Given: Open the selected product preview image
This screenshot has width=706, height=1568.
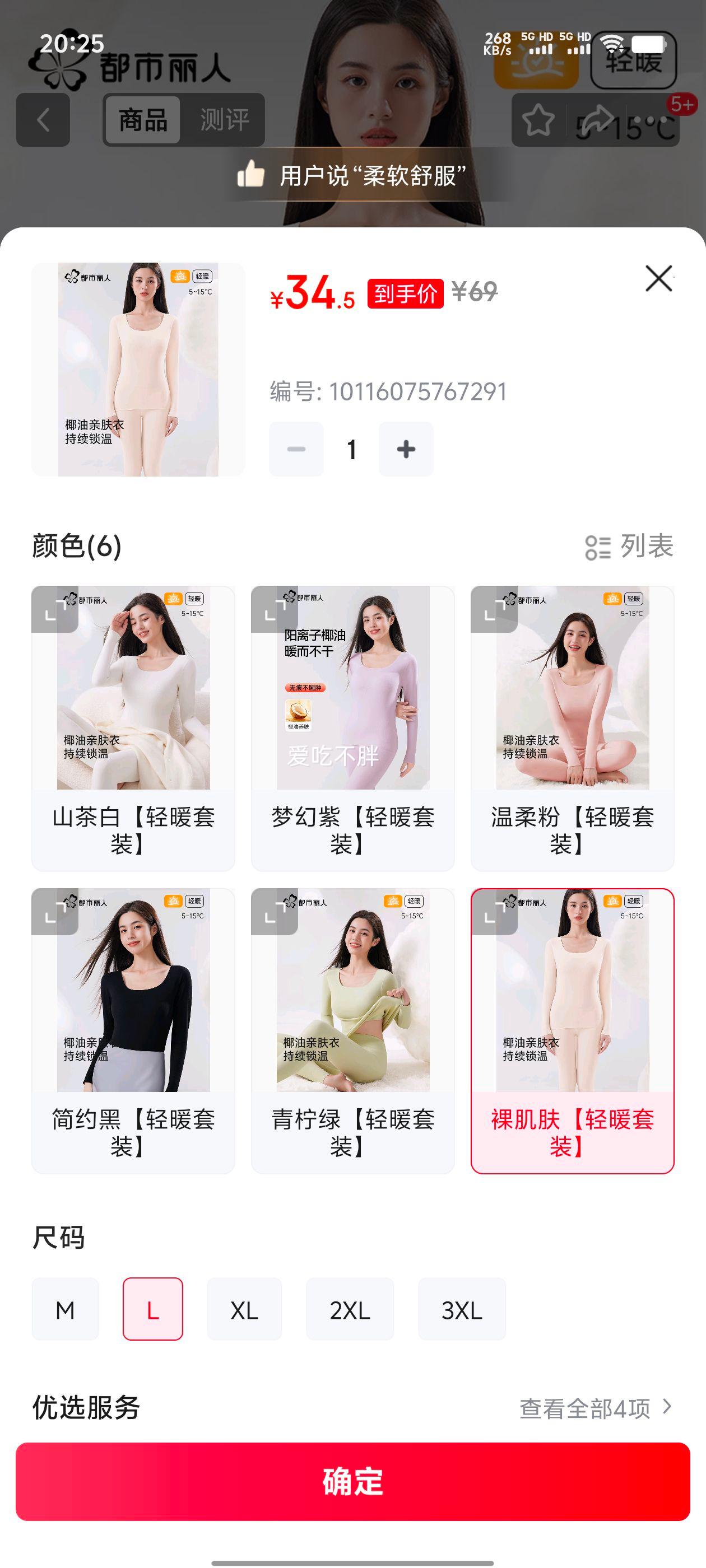Looking at the screenshot, I should [x=138, y=370].
